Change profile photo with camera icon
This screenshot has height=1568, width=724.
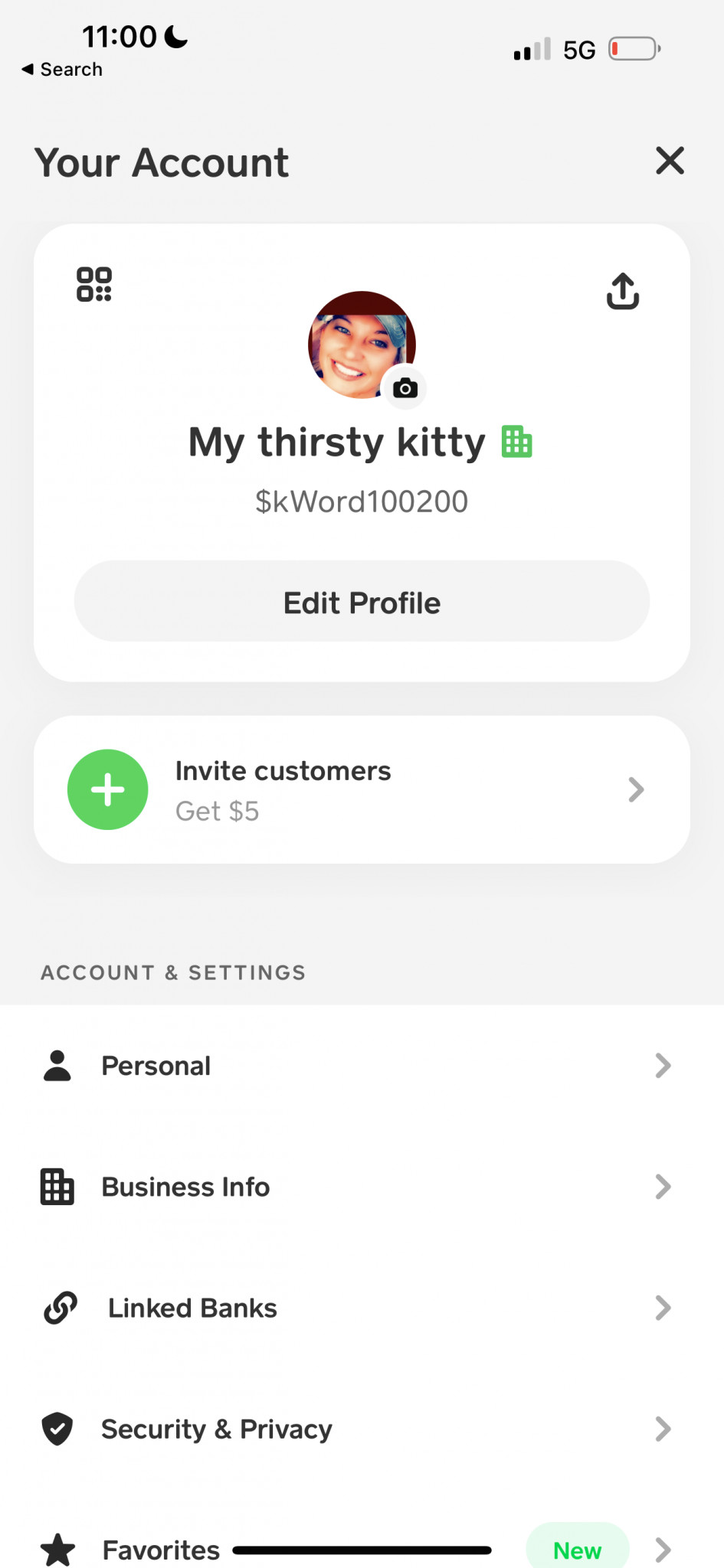[x=405, y=388]
